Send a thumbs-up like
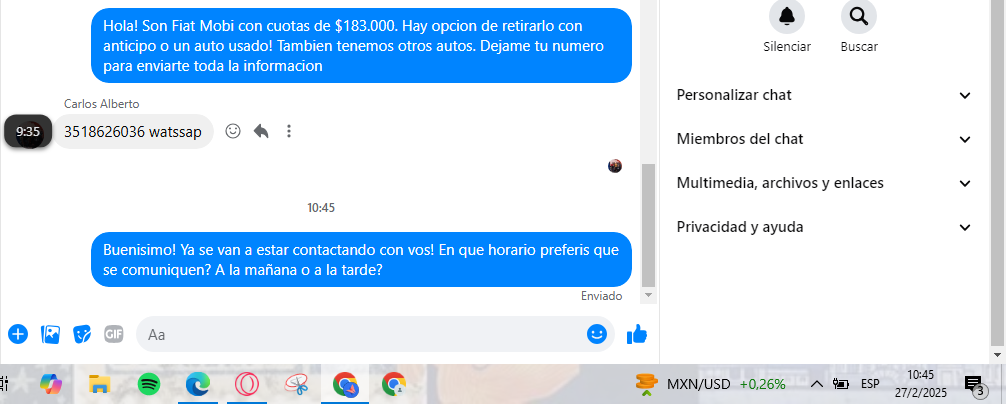Image resolution: width=1006 pixels, height=404 pixels. pos(636,334)
